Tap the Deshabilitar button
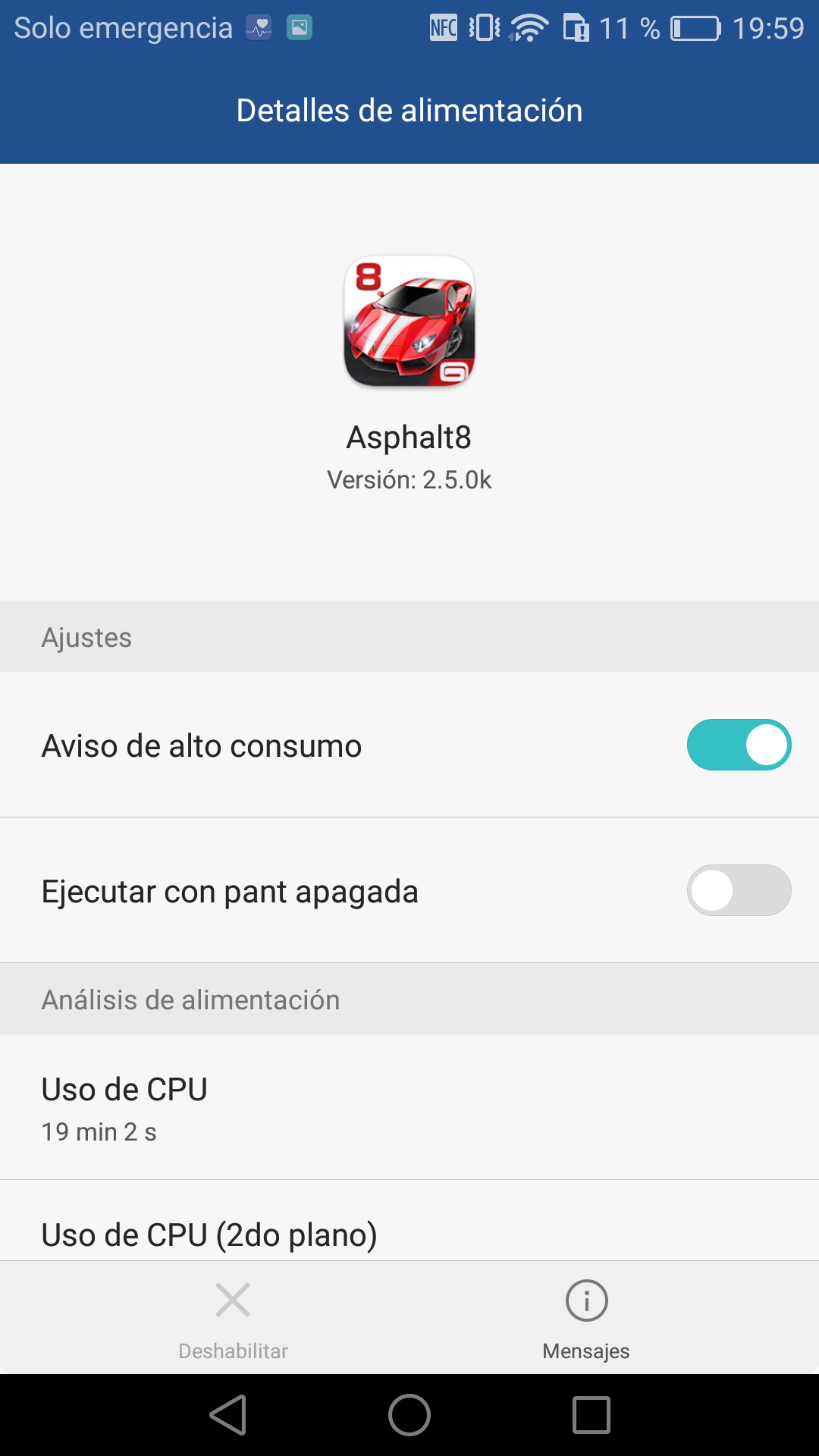The height and width of the screenshot is (1456, 819). pyautogui.click(x=233, y=1317)
